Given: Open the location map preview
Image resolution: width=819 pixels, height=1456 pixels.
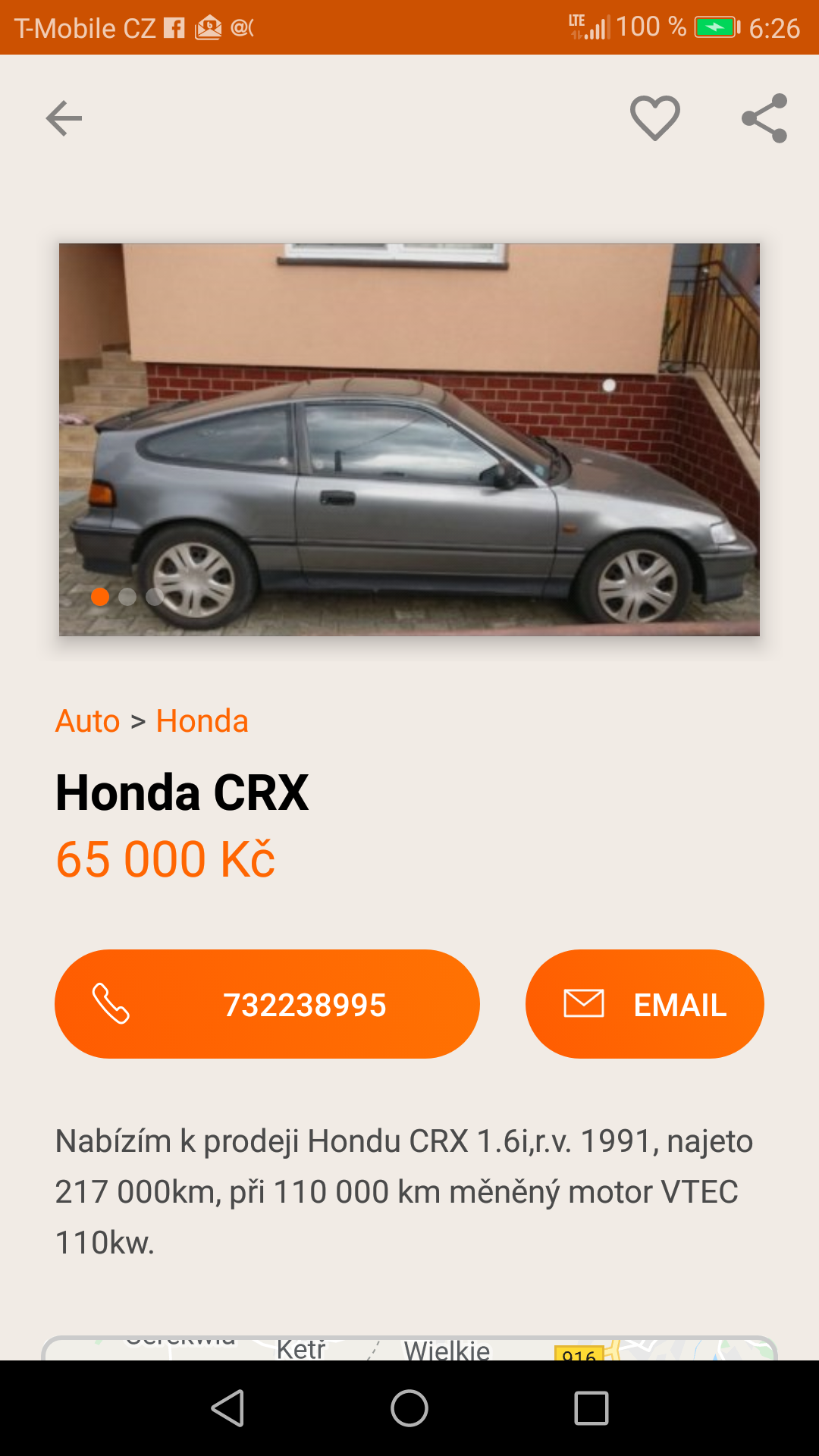Looking at the screenshot, I should coord(409,1348).
